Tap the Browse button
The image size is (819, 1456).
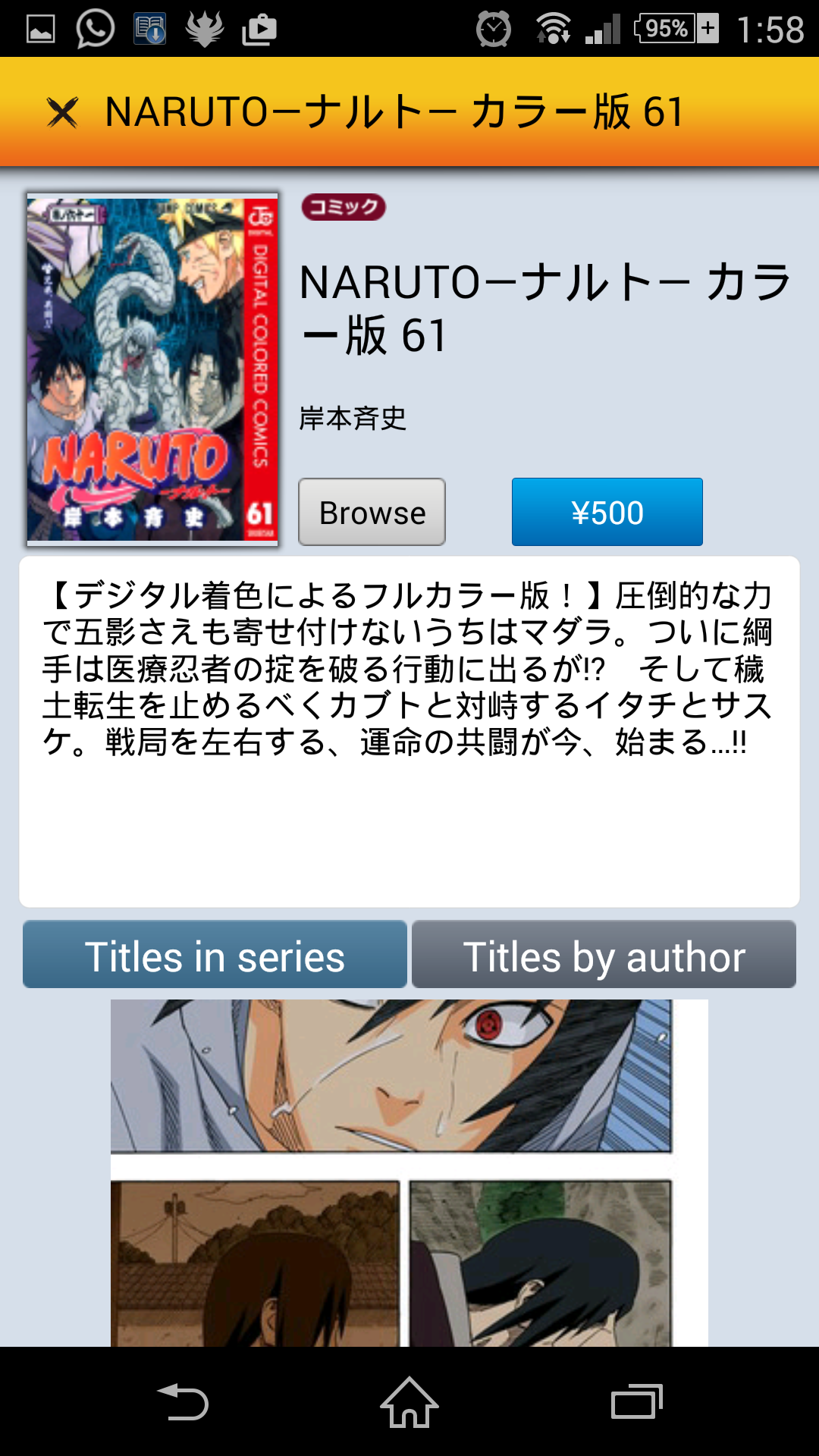(x=372, y=512)
